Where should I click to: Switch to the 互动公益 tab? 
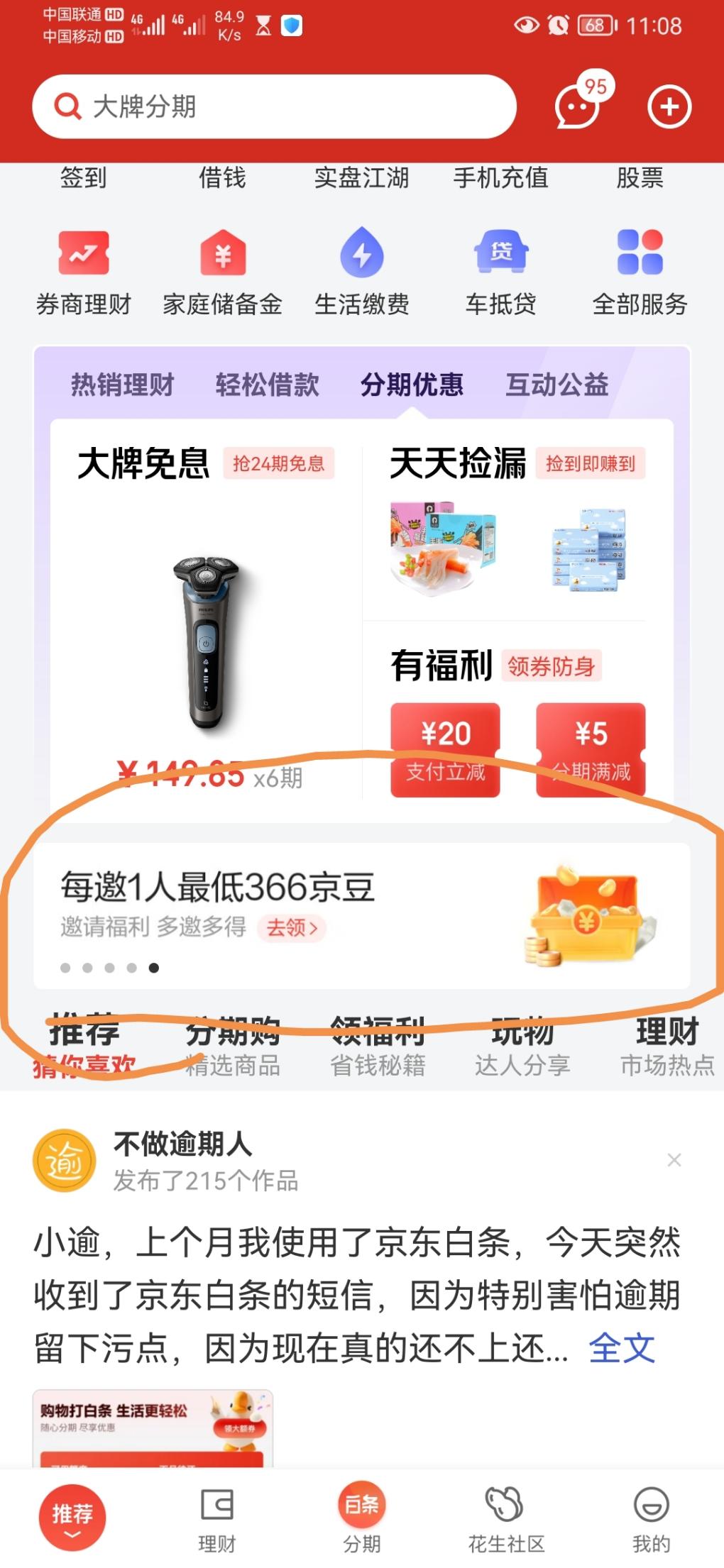(557, 385)
